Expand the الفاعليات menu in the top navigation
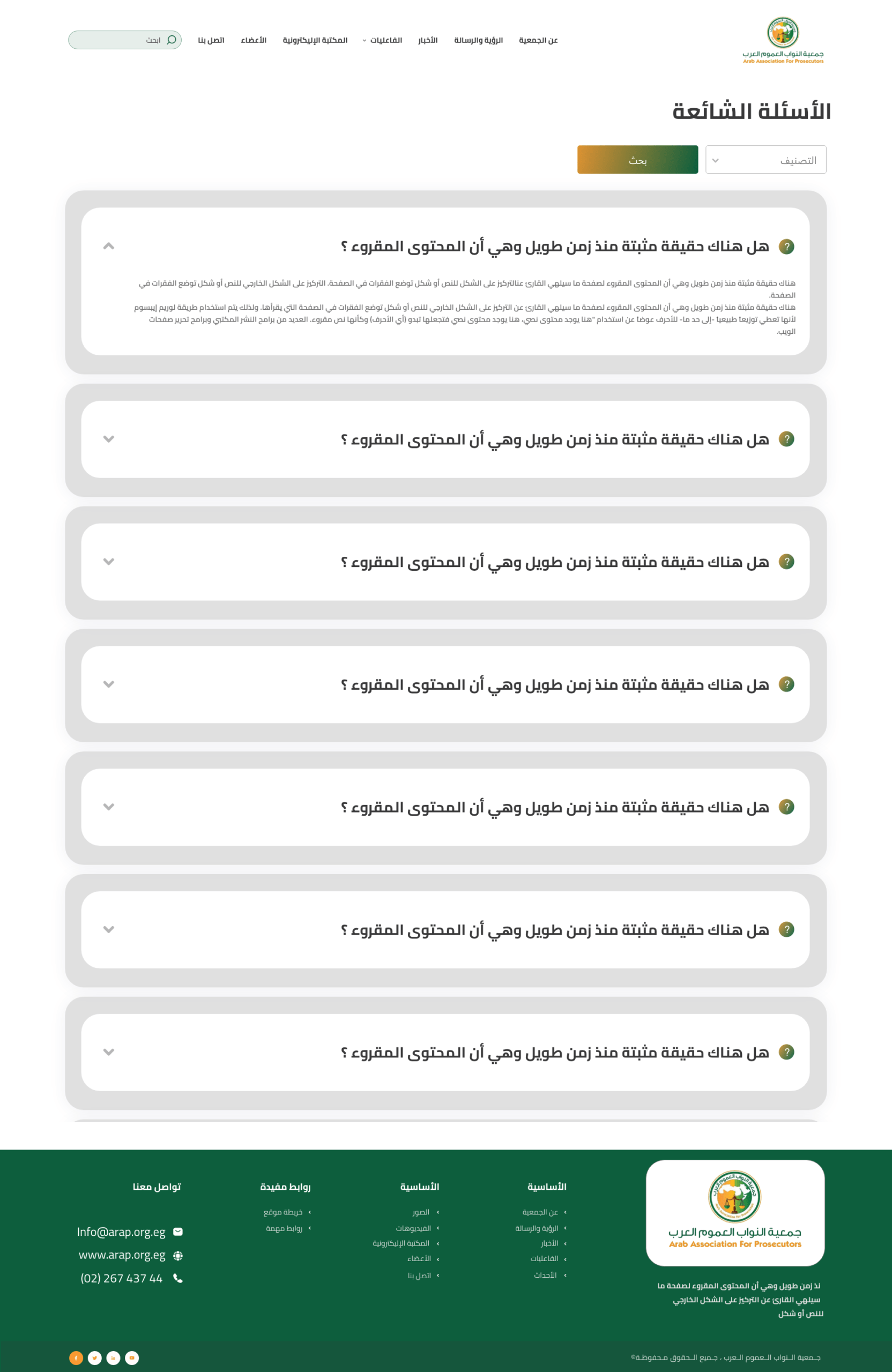 pyautogui.click(x=382, y=40)
